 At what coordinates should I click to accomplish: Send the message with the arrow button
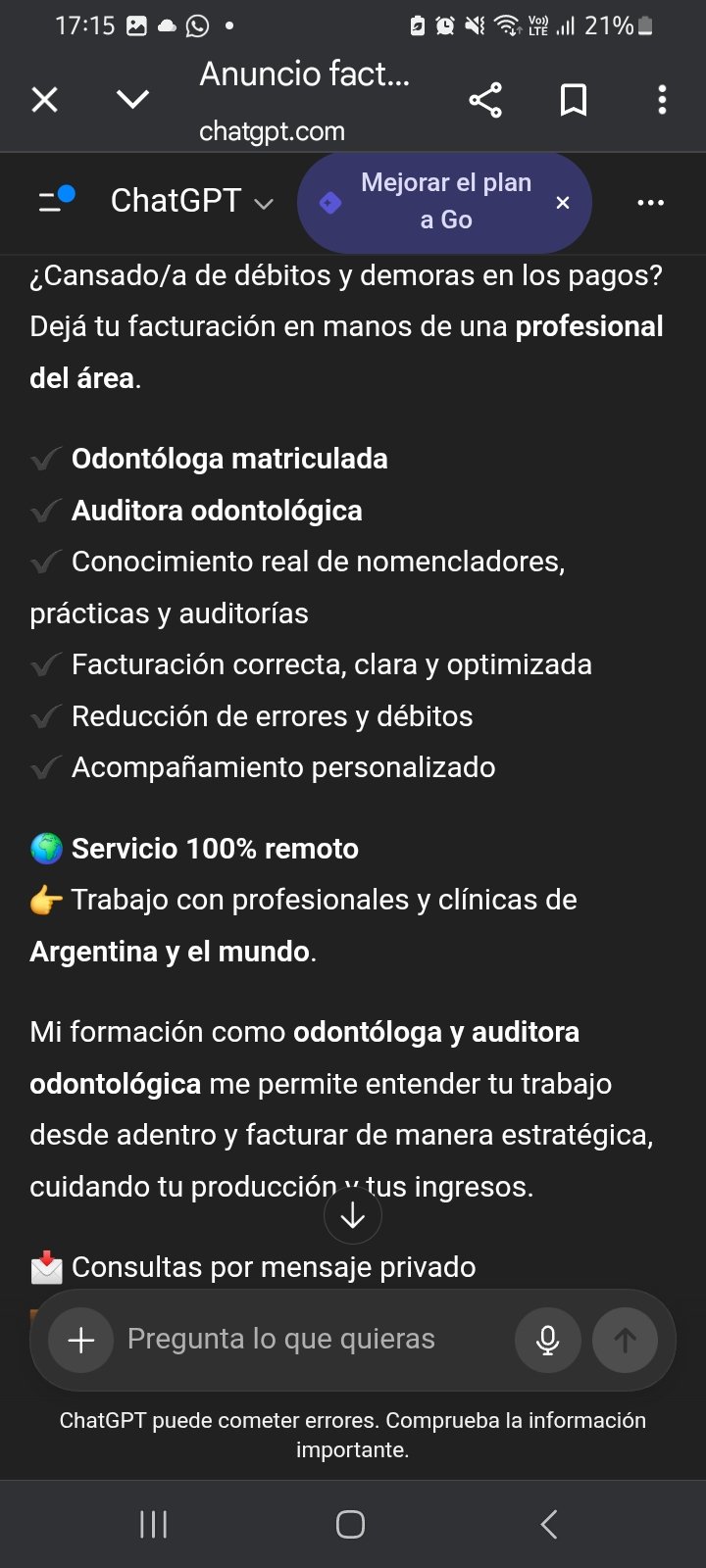pos(625,1340)
